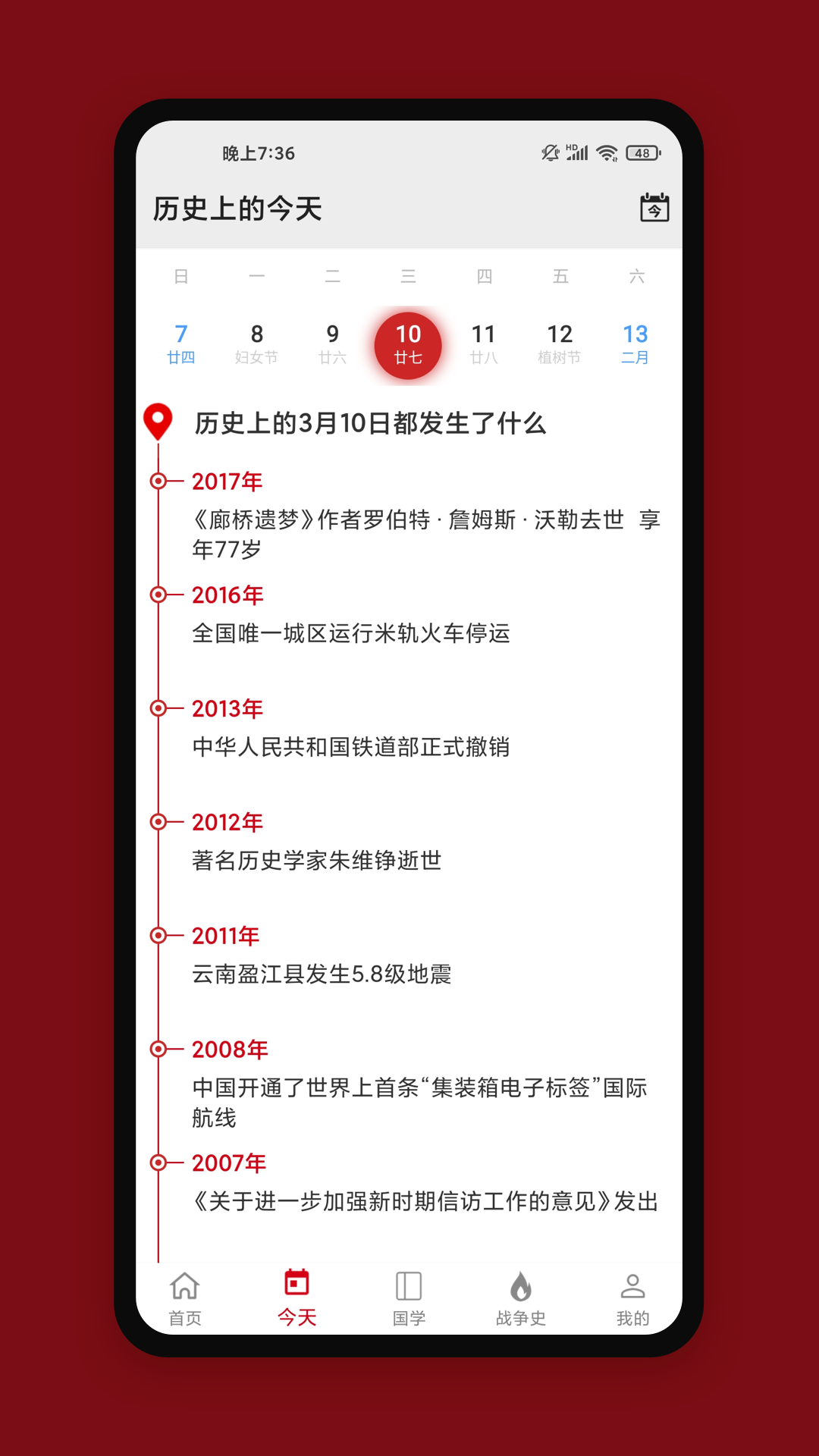The height and width of the screenshot is (1456, 819).
Task: Go to the 战争史 tab
Action: pos(521,1299)
